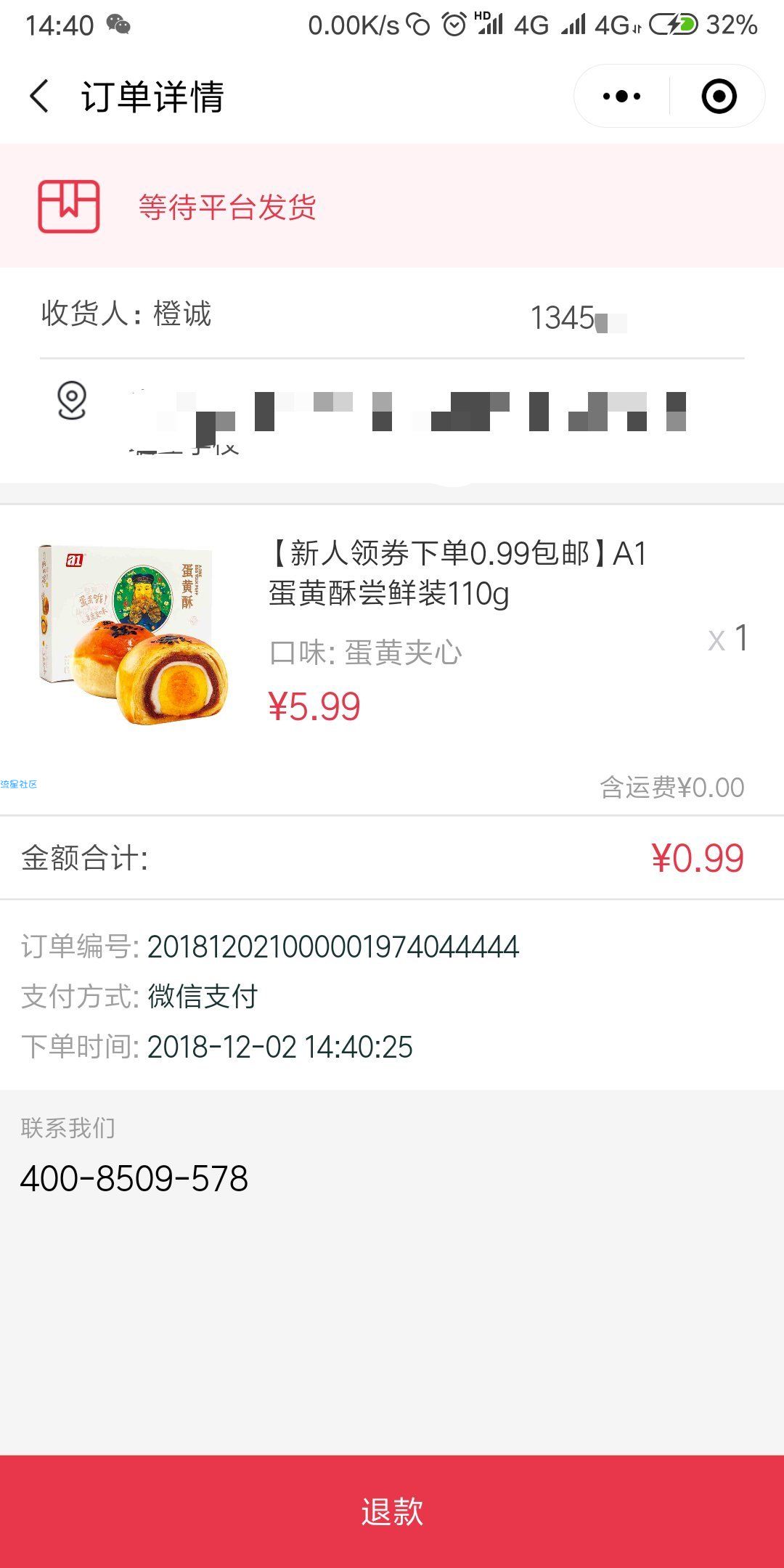Close the mini program with the circle button
Viewport: 784px width, 1568px height.
pos(719,97)
